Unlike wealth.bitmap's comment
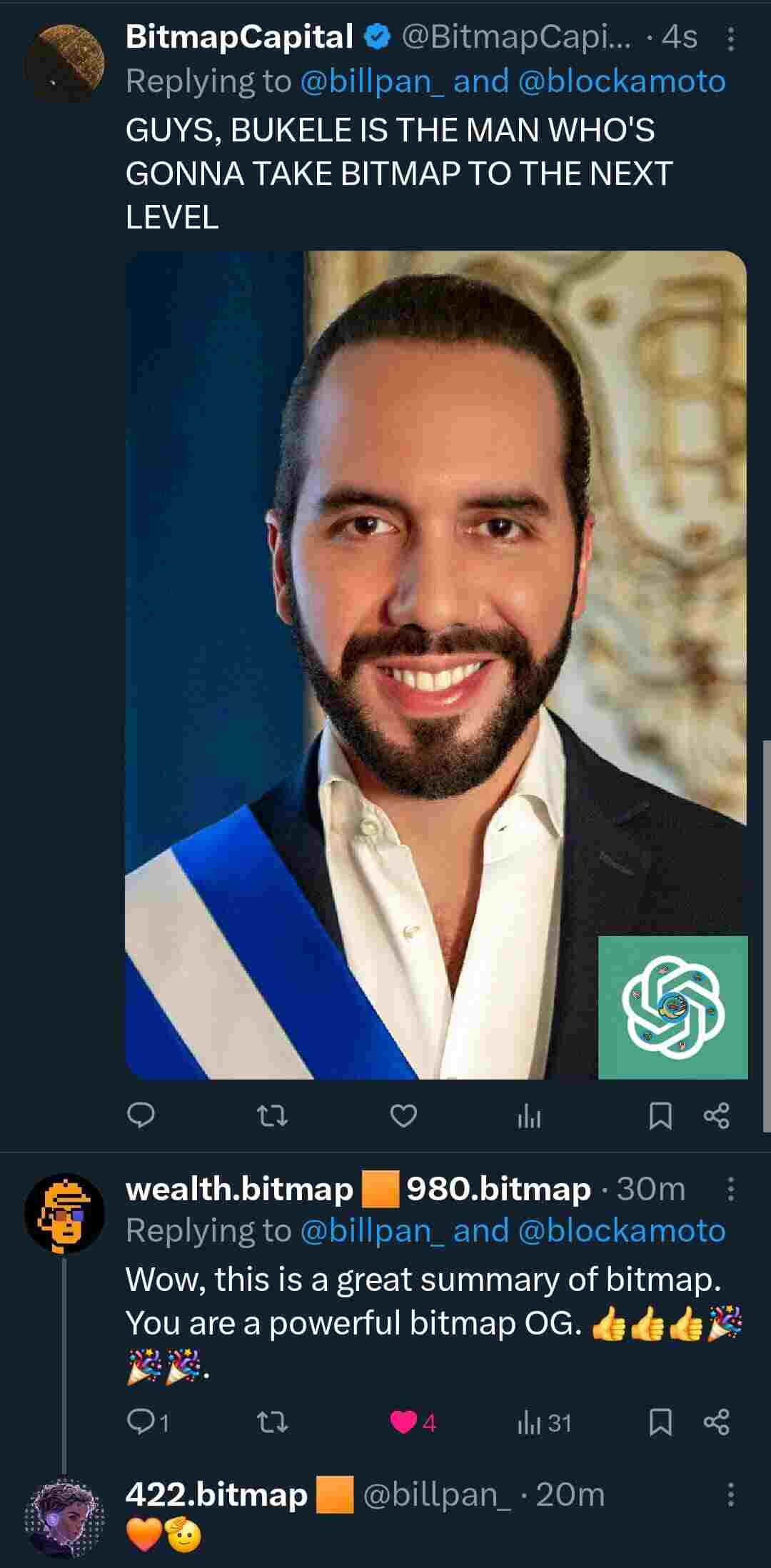771x1568 pixels. (404, 1422)
